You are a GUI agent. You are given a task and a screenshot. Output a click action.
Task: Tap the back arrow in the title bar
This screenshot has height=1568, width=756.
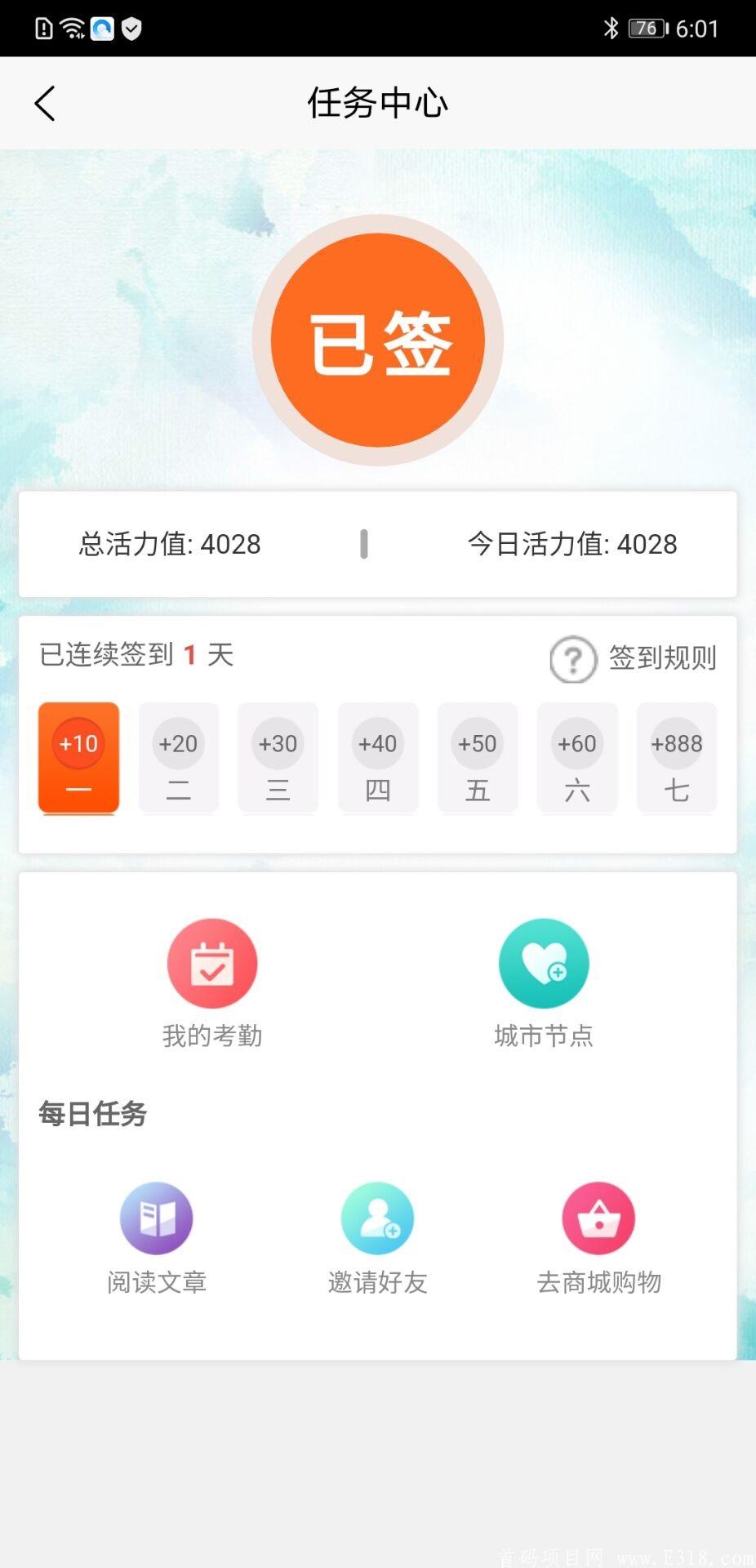pos(45,103)
